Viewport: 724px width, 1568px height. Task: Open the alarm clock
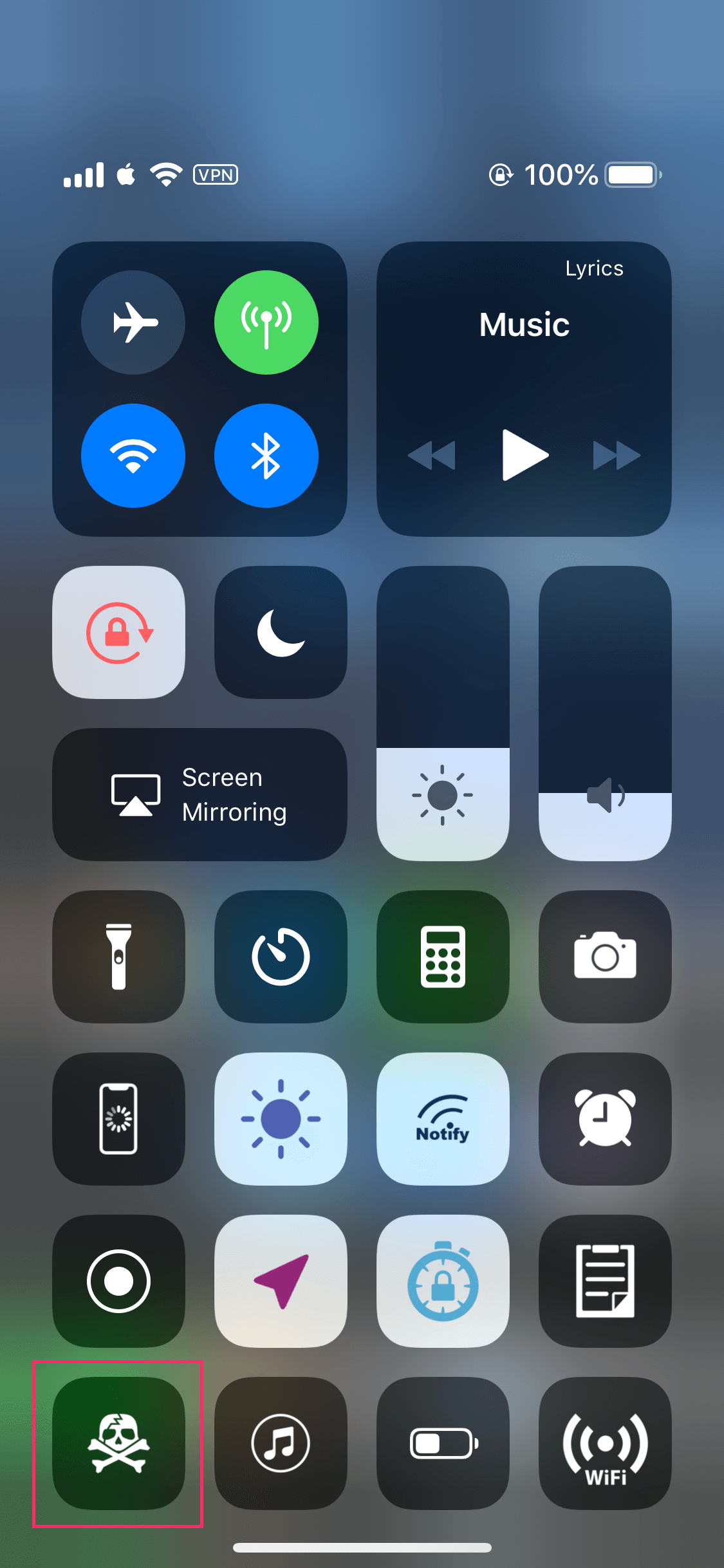click(606, 1119)
